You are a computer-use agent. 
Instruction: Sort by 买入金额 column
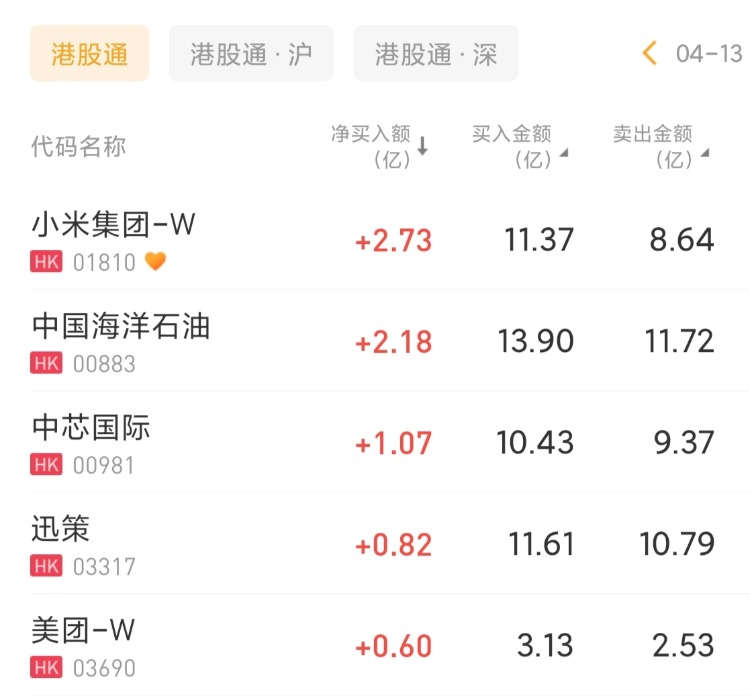(520, 146)
